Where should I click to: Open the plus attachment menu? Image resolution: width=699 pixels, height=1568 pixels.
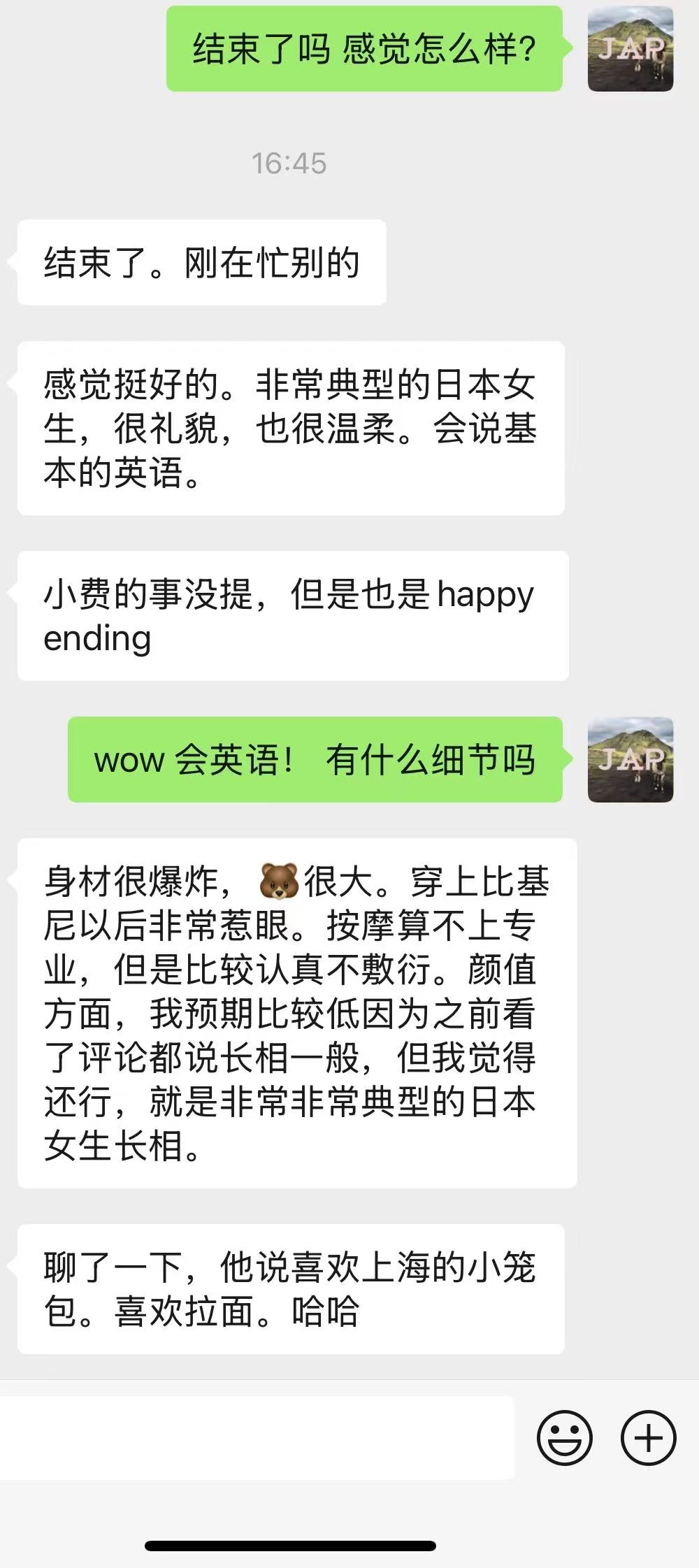(648, 1438)
